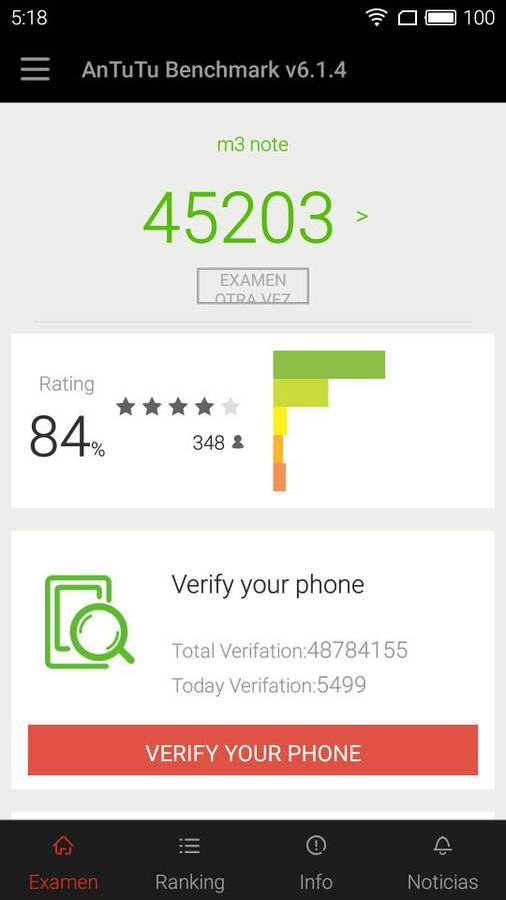Select the Examen tab
The height and width of the screenshot is (900, 506).
[63, 861]
